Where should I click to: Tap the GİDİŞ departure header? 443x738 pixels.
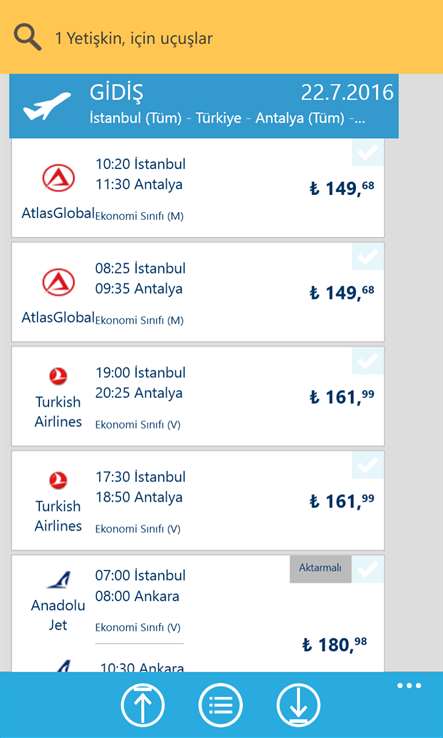(x=204, y=106)
